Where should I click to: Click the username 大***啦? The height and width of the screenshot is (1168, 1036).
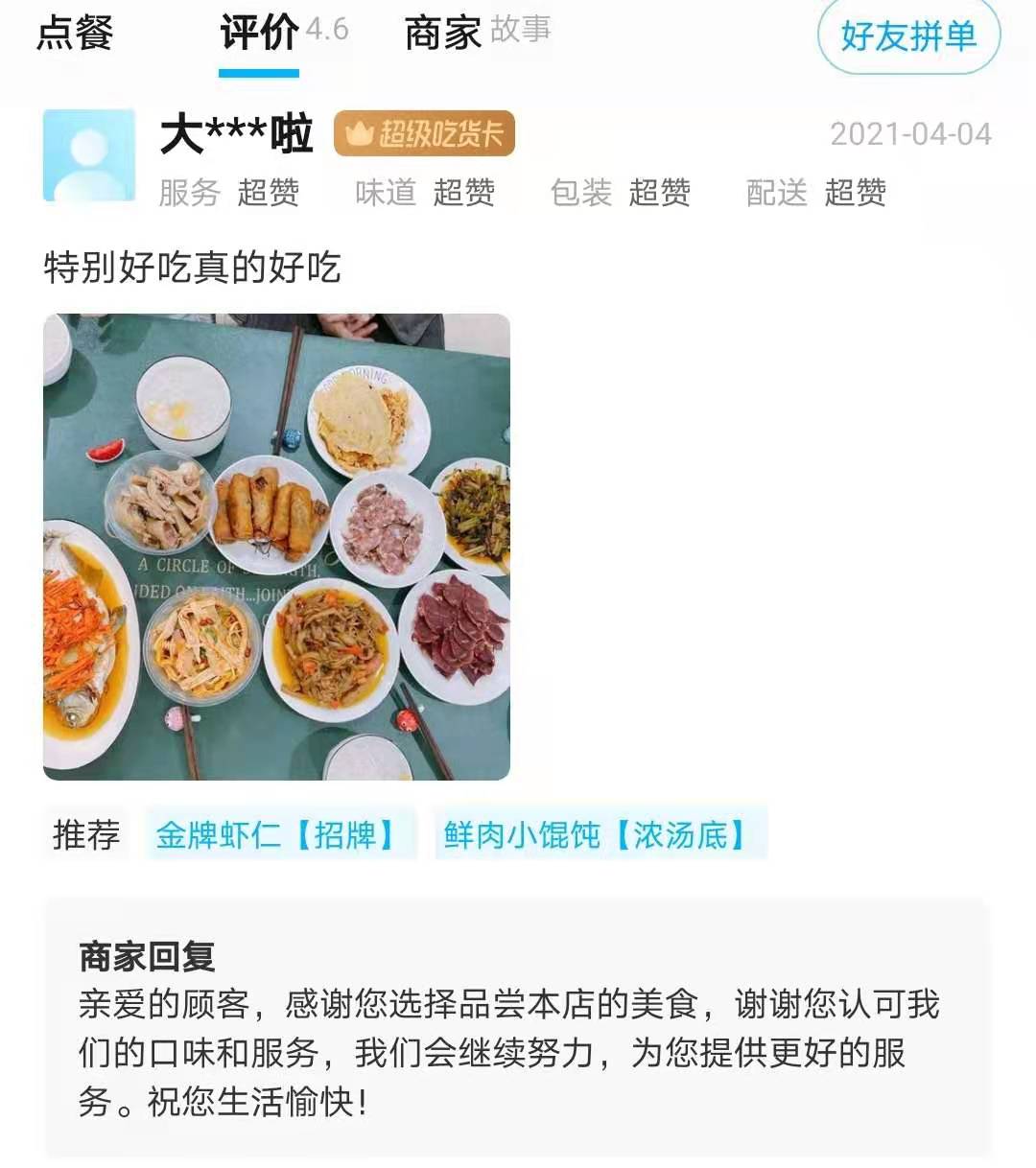[238, 134]
